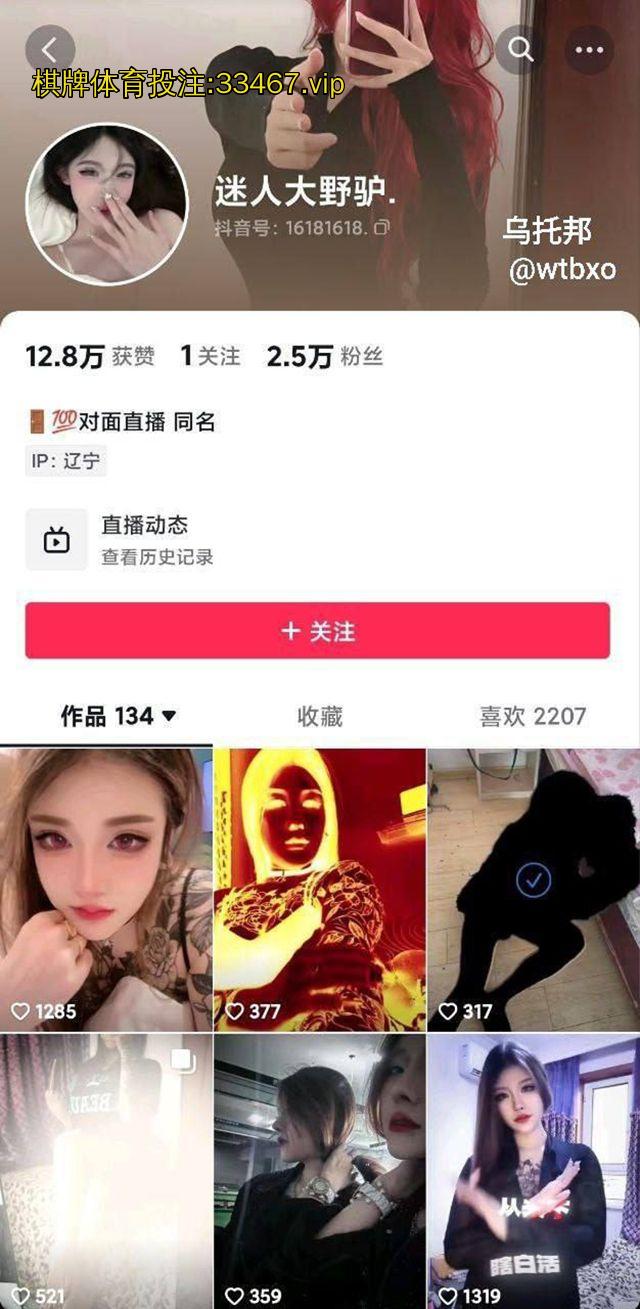
Task: Open search on this profile
Action: tap(520, 48)
